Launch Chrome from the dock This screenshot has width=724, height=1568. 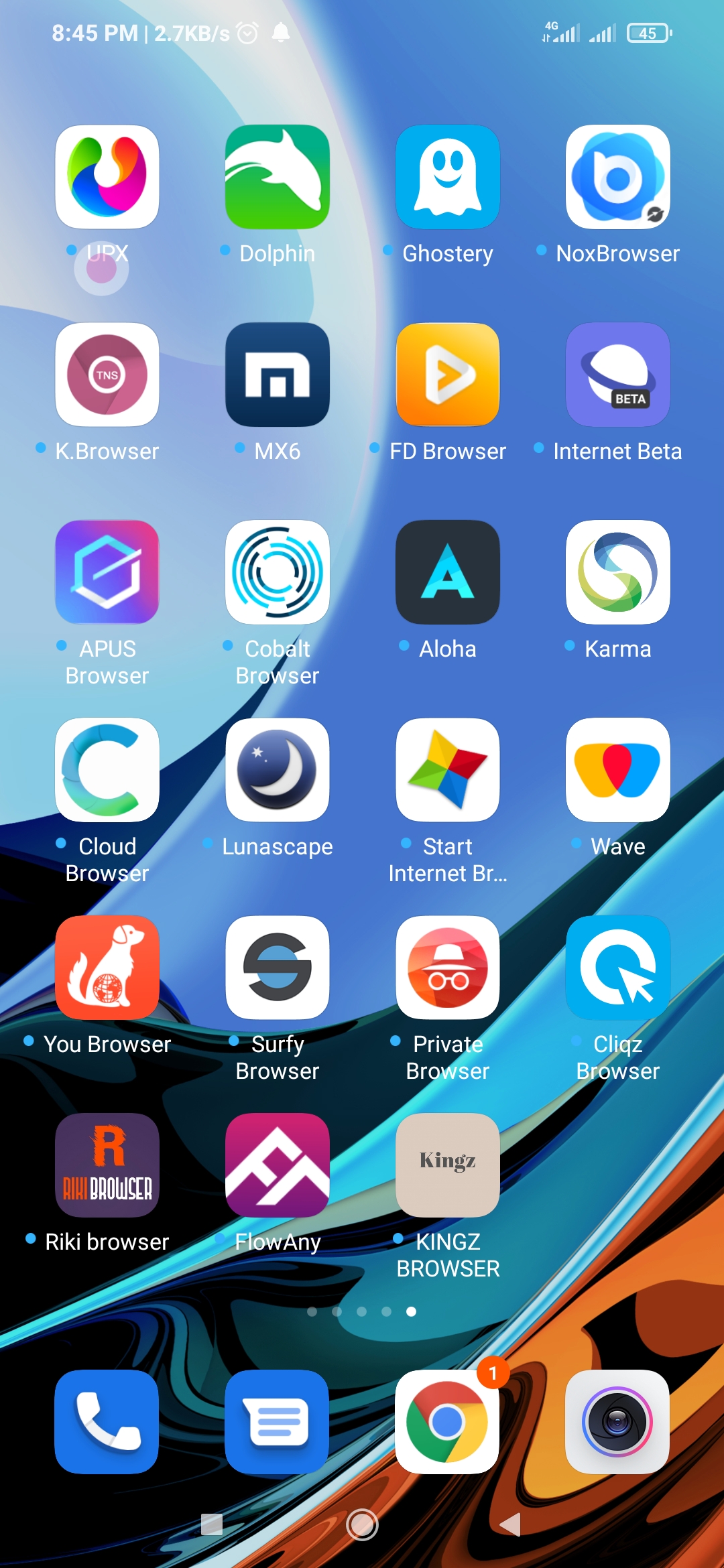(x=448, y=1421)
